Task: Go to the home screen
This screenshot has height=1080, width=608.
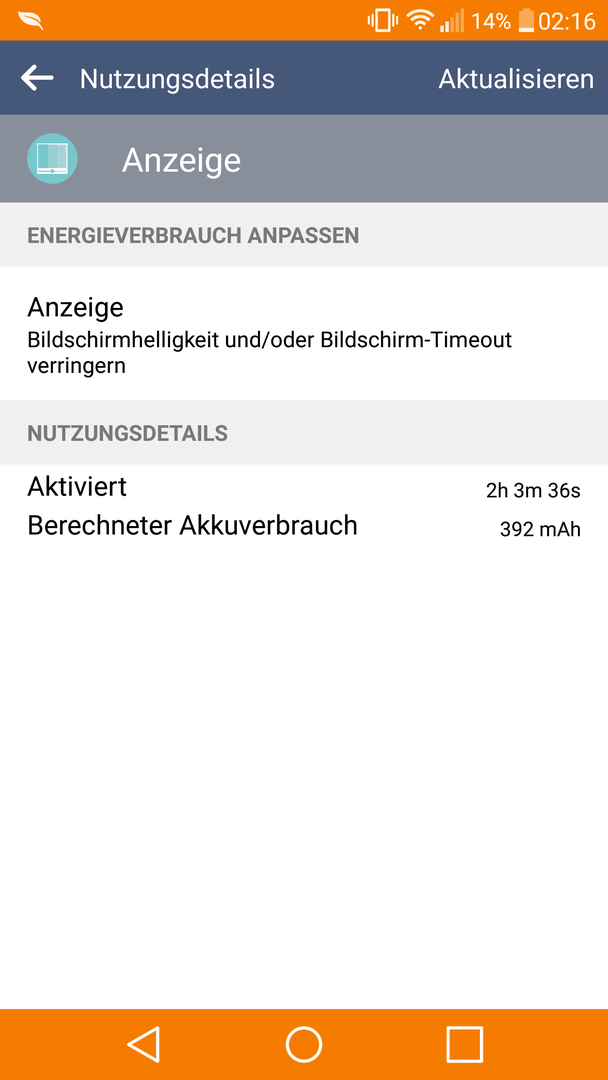Action: [x=304, y=1044]
